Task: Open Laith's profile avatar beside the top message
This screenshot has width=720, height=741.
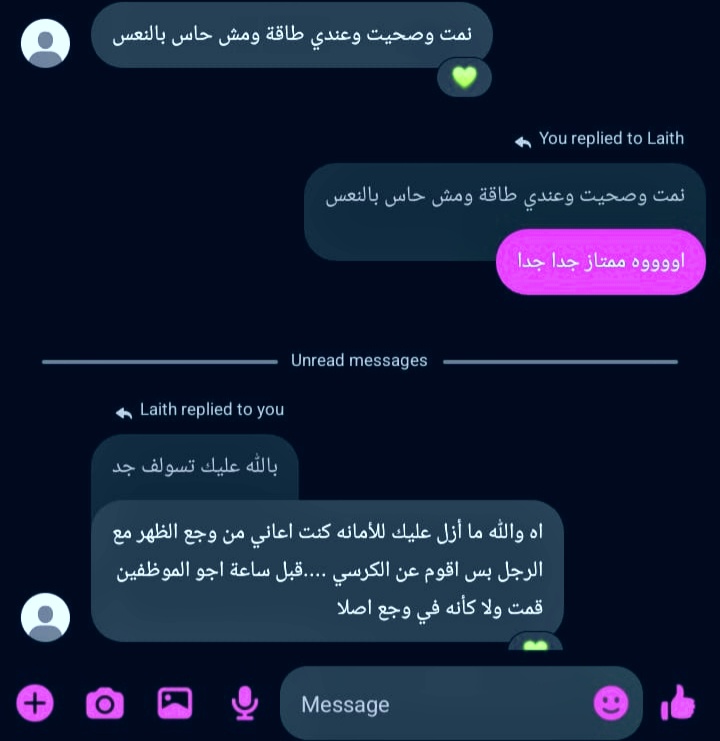Action: coord(45,44)
